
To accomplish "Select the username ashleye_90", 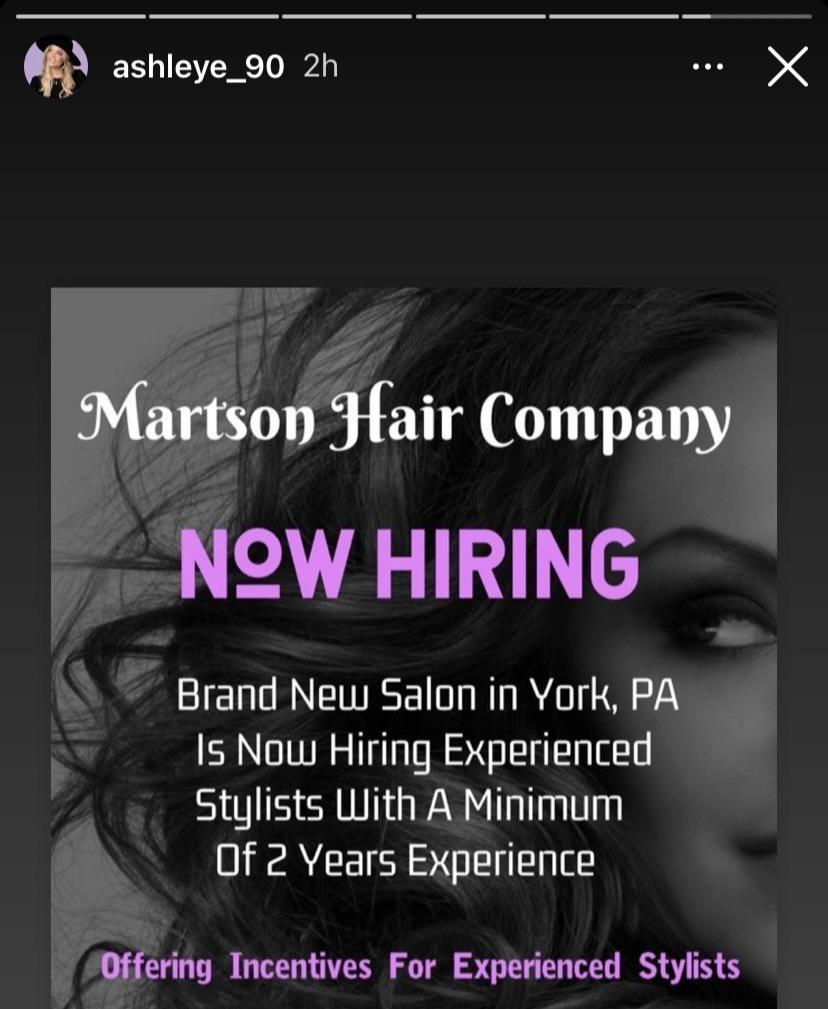I will [x=197, y=66].
